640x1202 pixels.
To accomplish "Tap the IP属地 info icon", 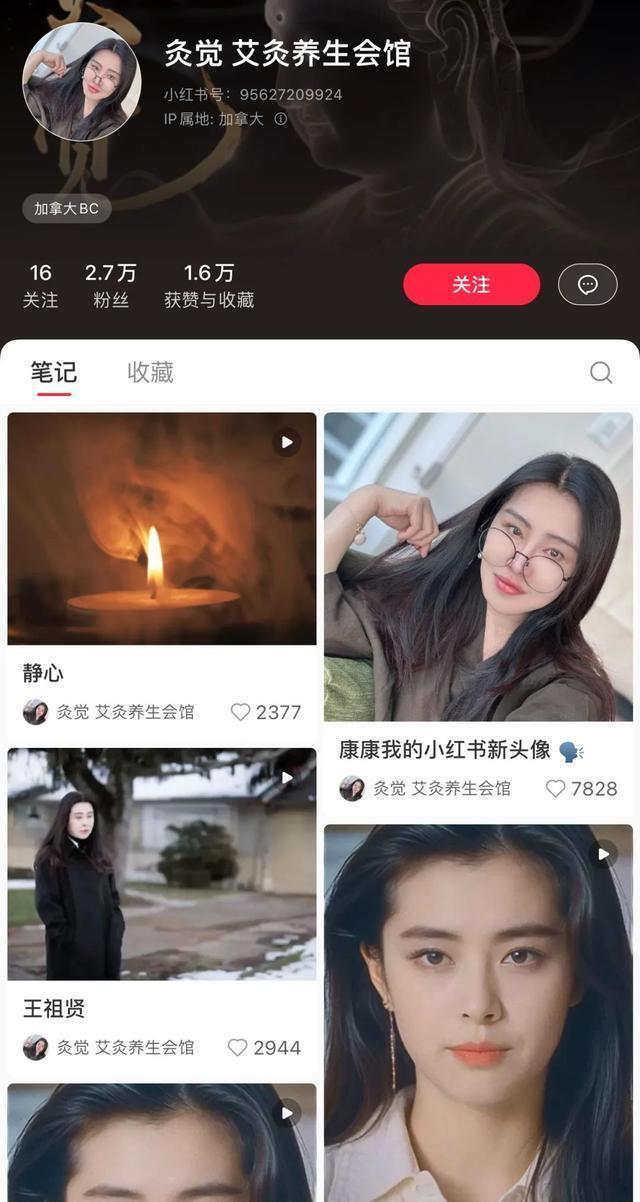I will (281, 119).
